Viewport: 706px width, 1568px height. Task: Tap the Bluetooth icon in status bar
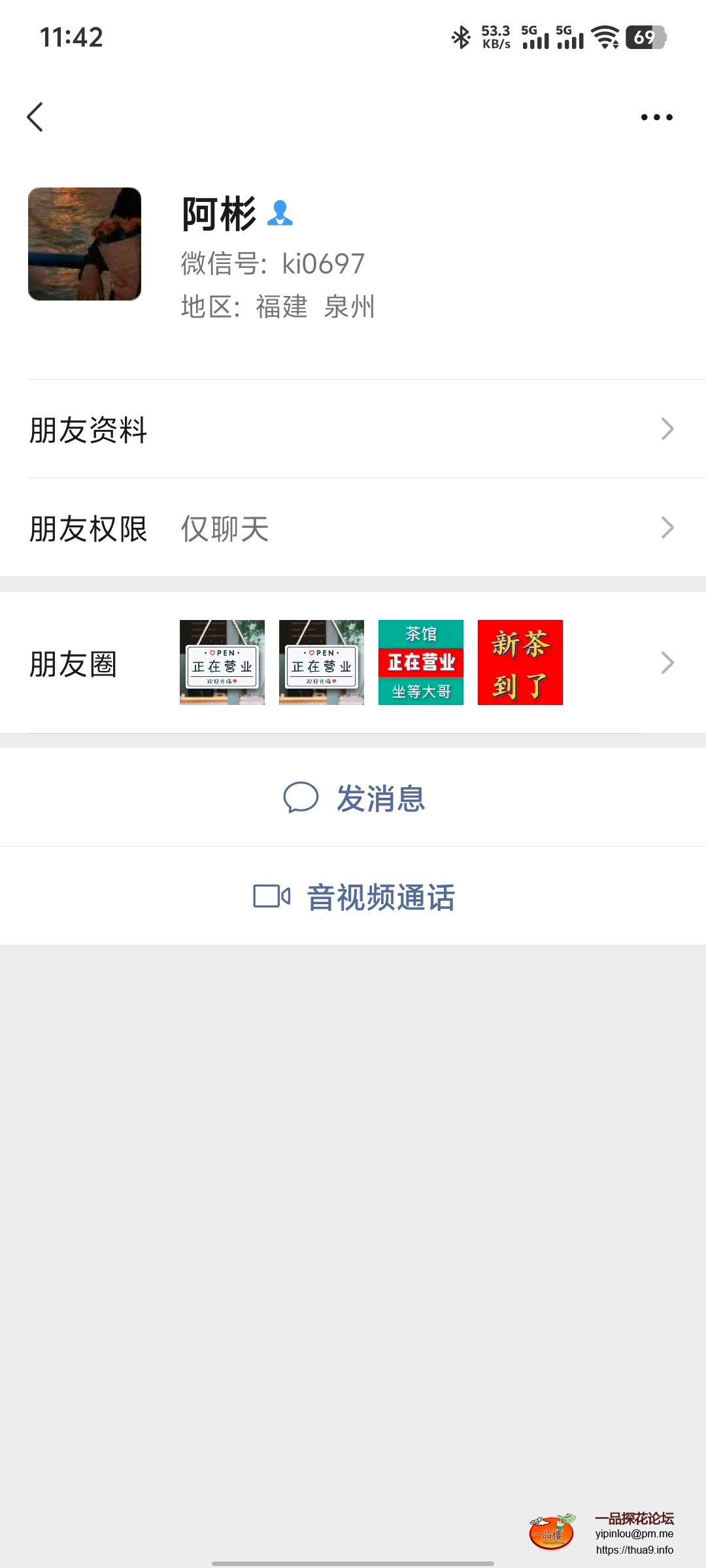click(x=461, y=38)
